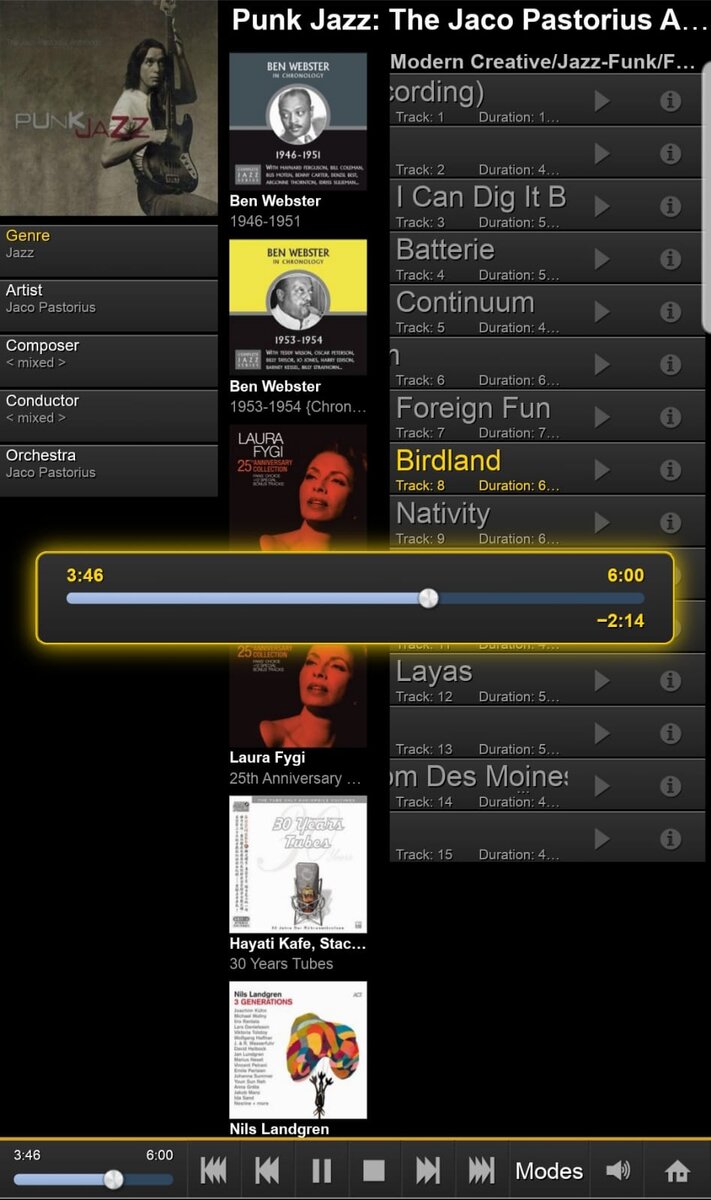Select the Birdland track row
Screen dimensions: 711x1200
point(547,470)
